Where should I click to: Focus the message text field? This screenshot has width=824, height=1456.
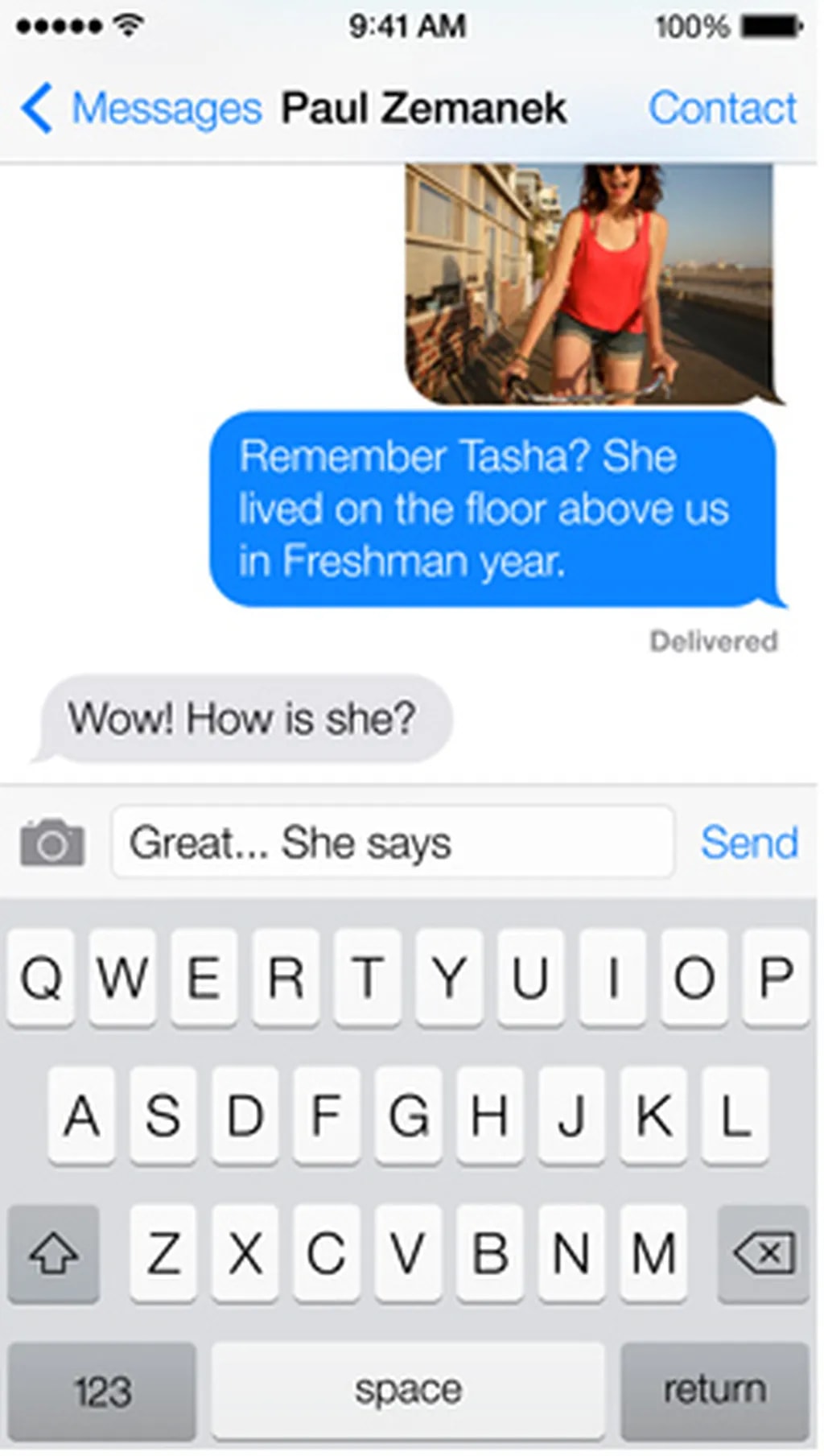tap(393, 843)
